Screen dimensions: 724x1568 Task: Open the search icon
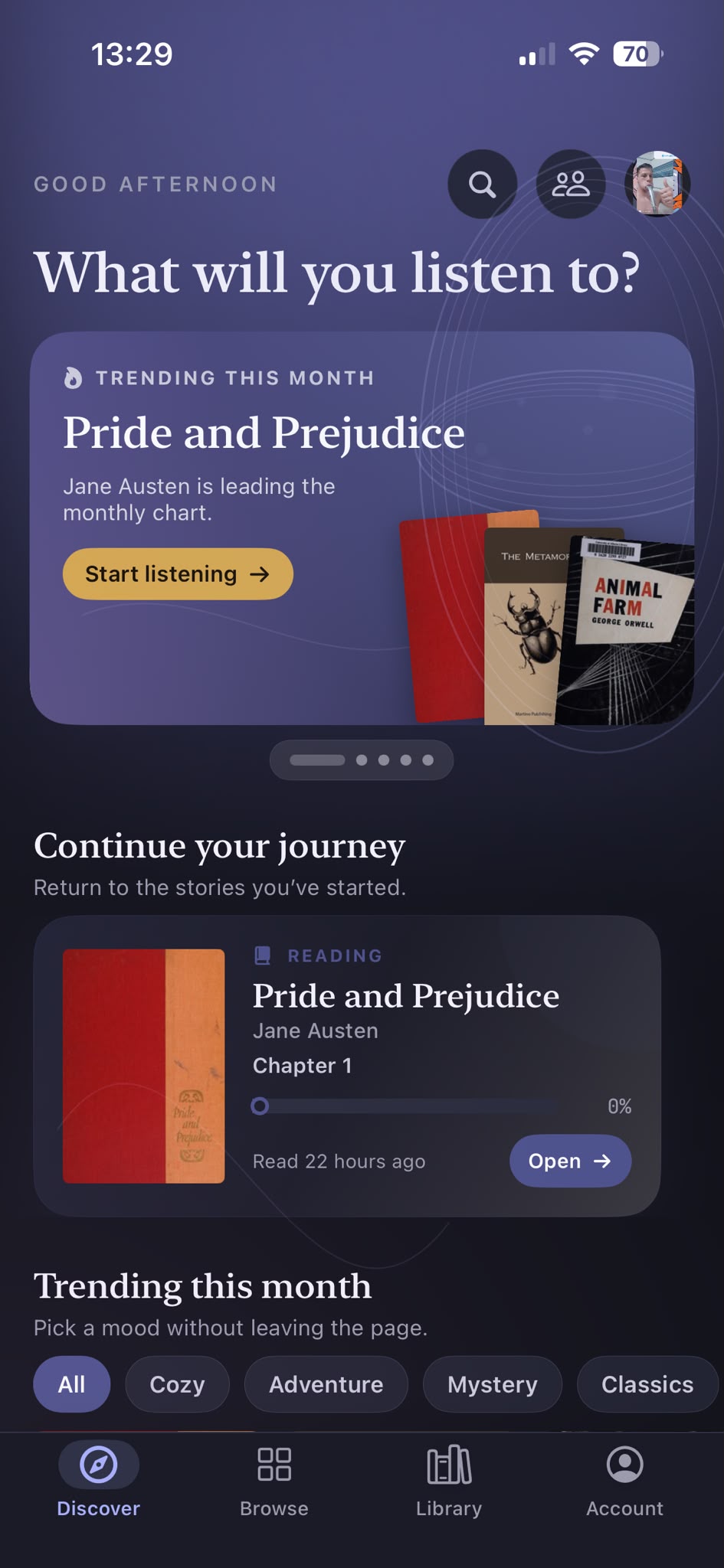[x=482, y=184]
